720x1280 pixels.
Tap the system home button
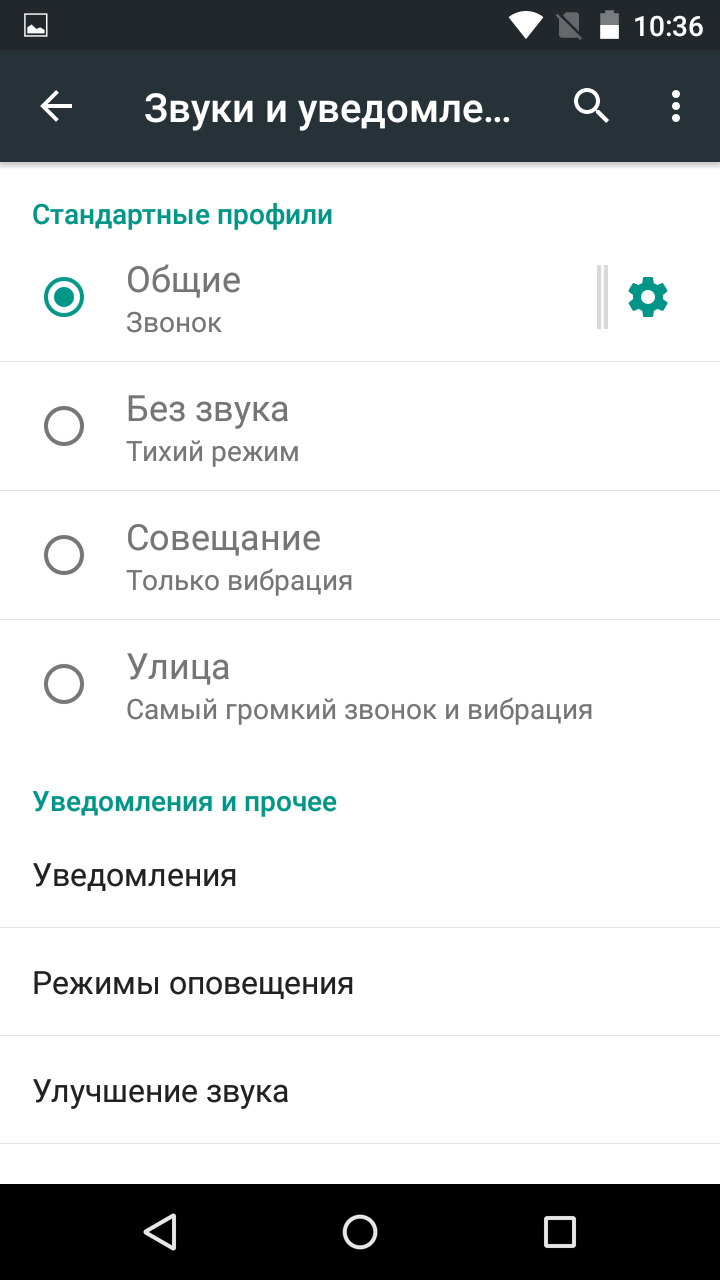[360, 1232]
